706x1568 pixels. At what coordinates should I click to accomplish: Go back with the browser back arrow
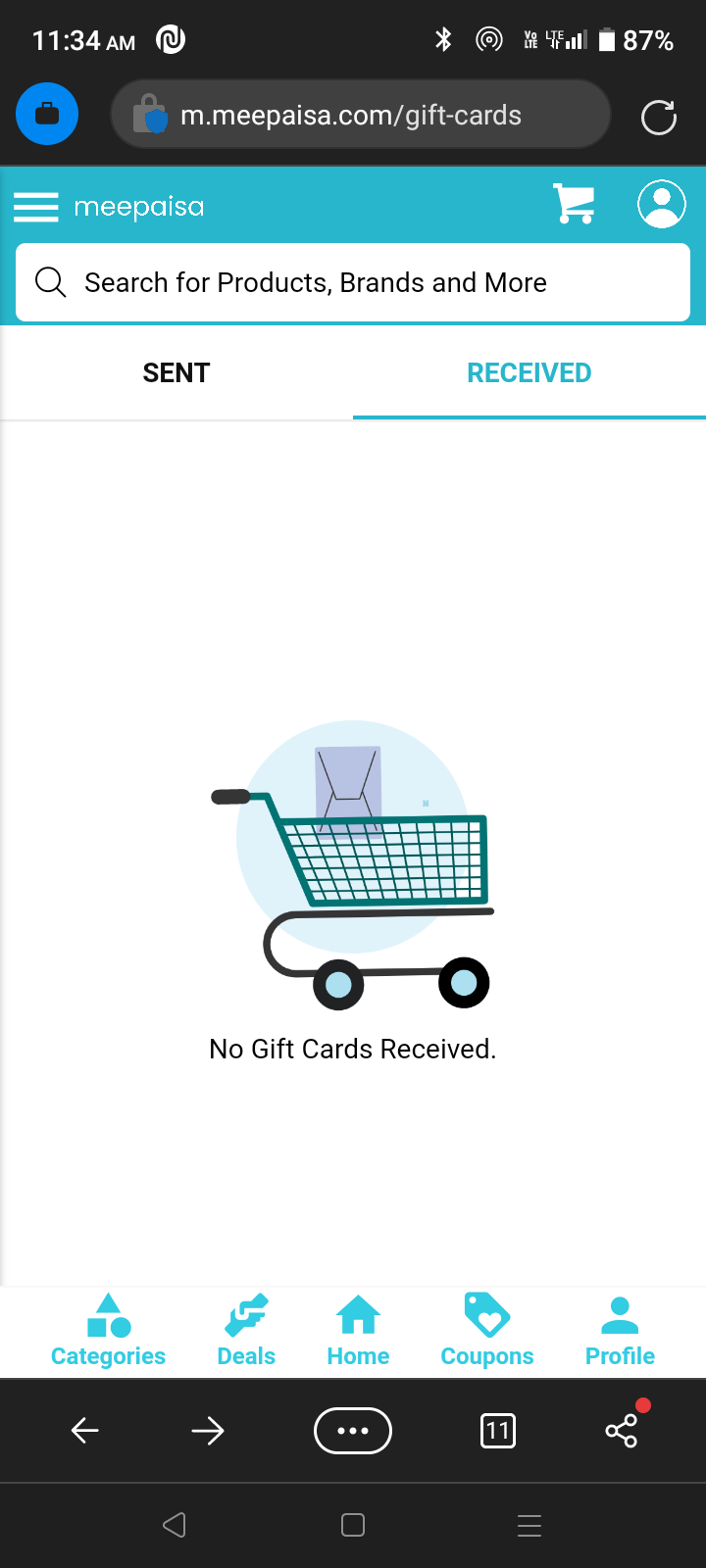point(85,1431)
